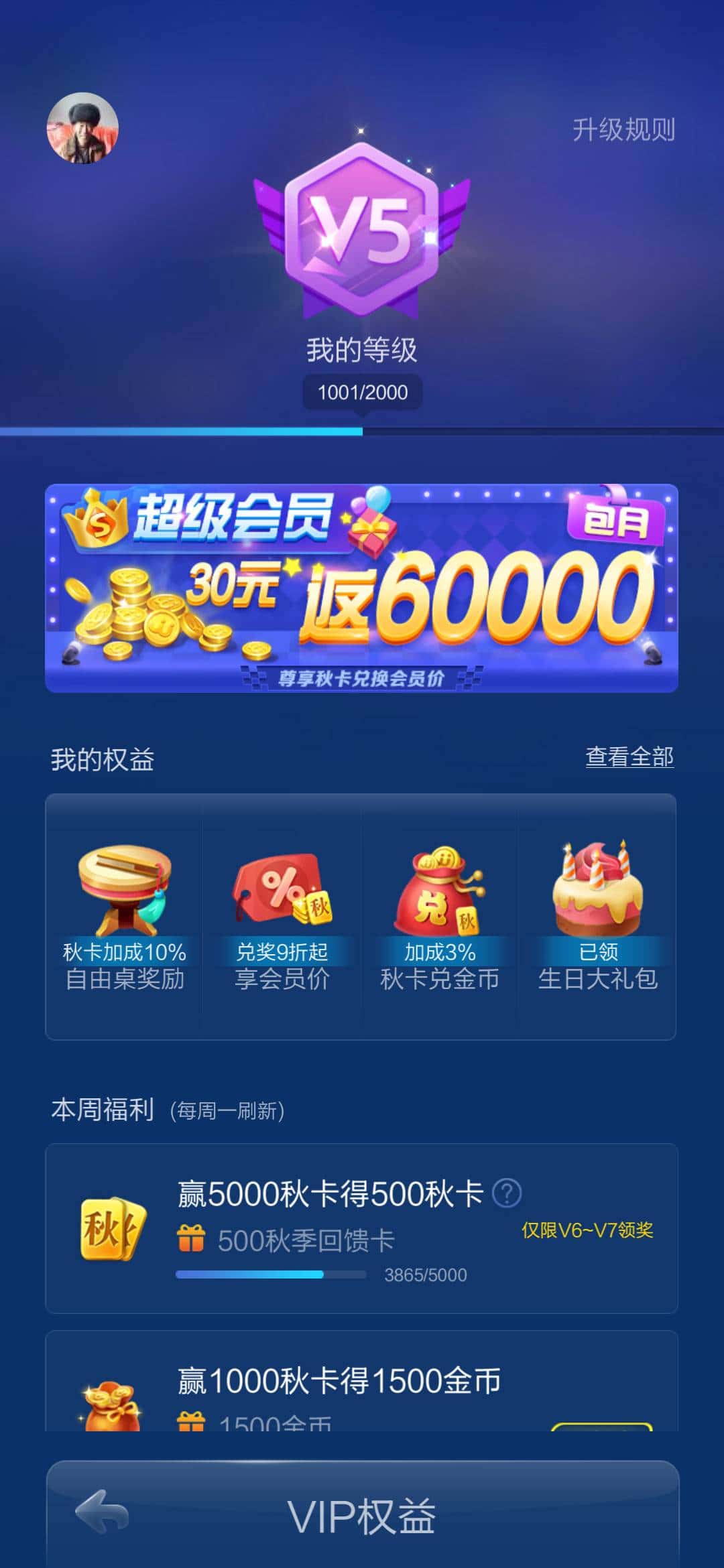The width and height of the screenshot is (724, 1568).
Task: Tap the 超级会员 30元返60000 banner
Action: (x=362, y=590)
